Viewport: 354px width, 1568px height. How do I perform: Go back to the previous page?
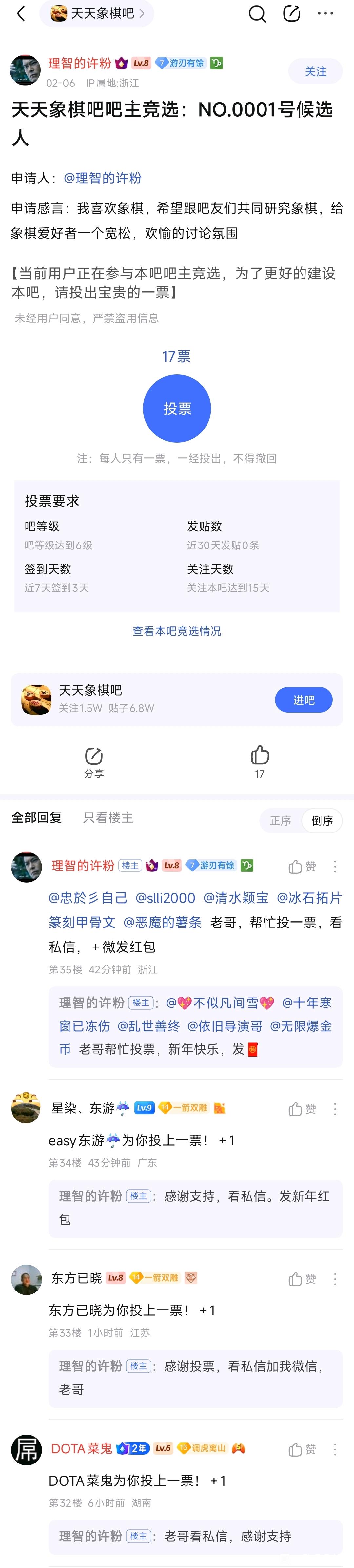[21, 13]
